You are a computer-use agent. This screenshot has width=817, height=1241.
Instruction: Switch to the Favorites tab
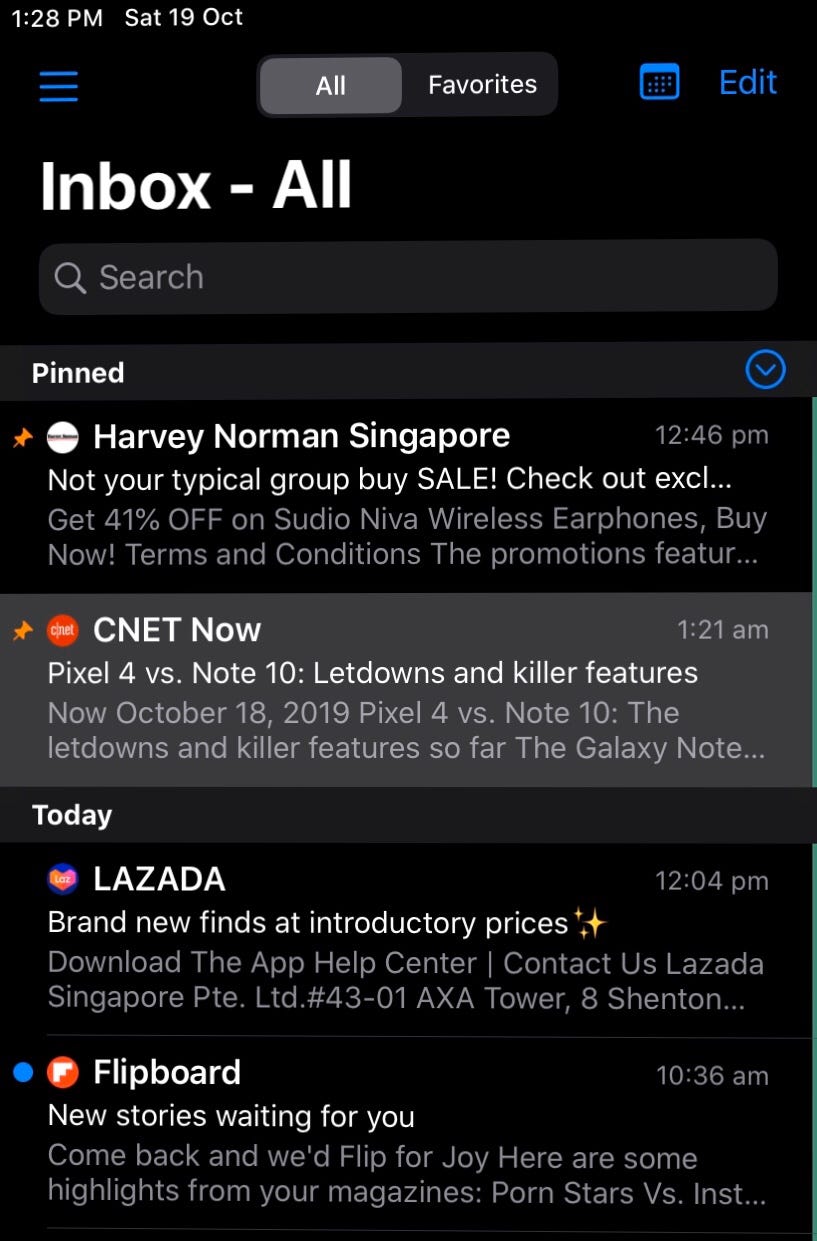point(482,85)
